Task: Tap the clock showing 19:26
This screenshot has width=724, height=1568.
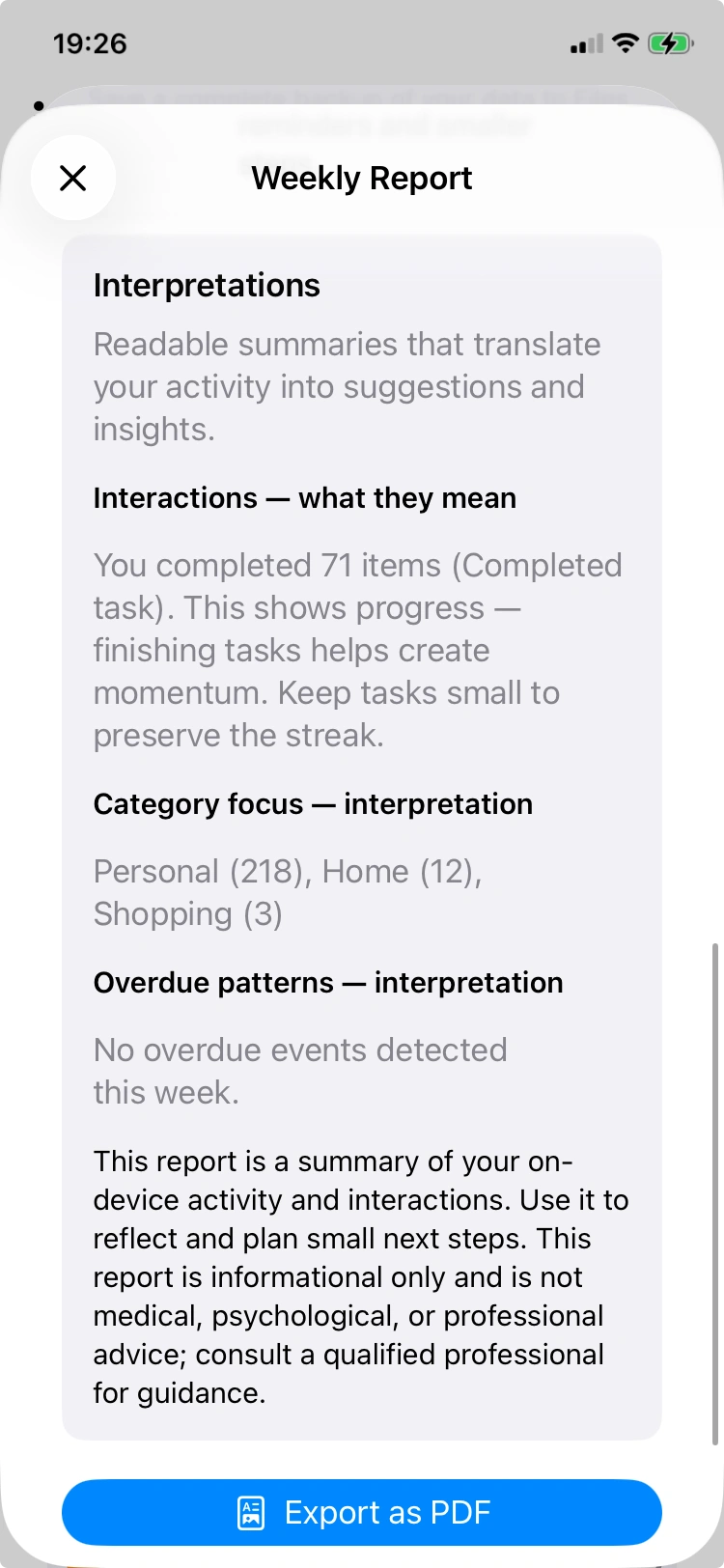Action: 90,42
